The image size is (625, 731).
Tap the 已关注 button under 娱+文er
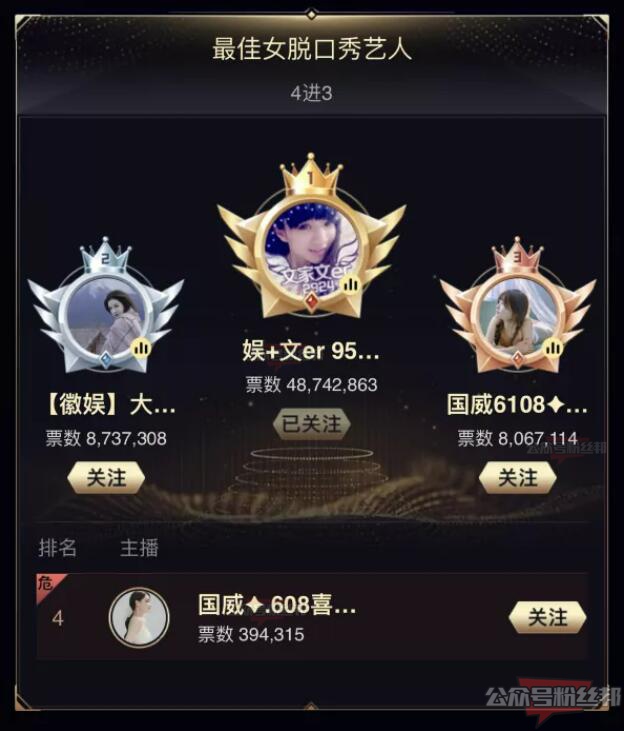pyautogui.click(x=311, y=424)
